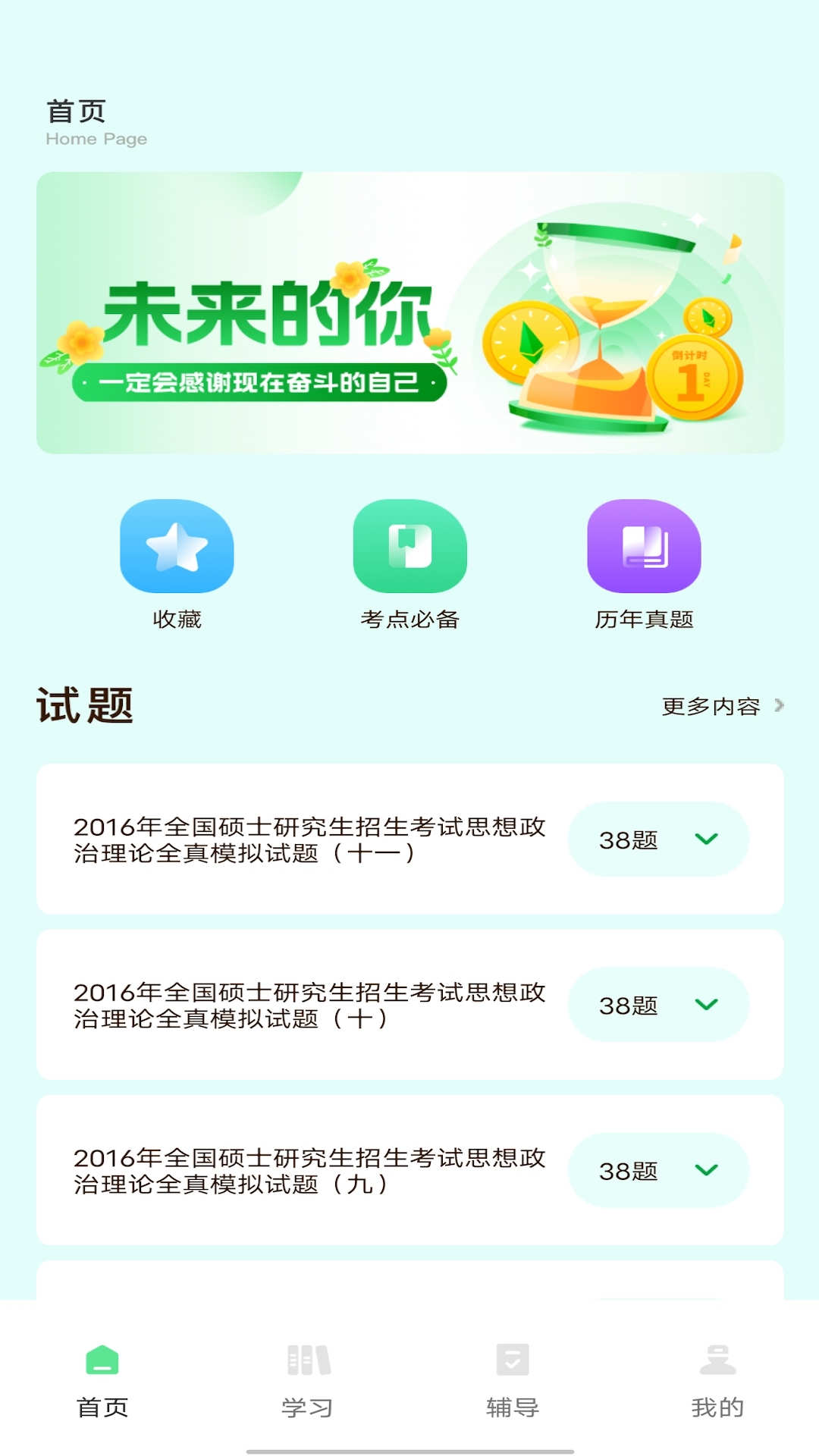Viewport: 819px width, 1456px height.
Task: Open the 历年真题 purple icon
Action: click(x=642, y=548)
